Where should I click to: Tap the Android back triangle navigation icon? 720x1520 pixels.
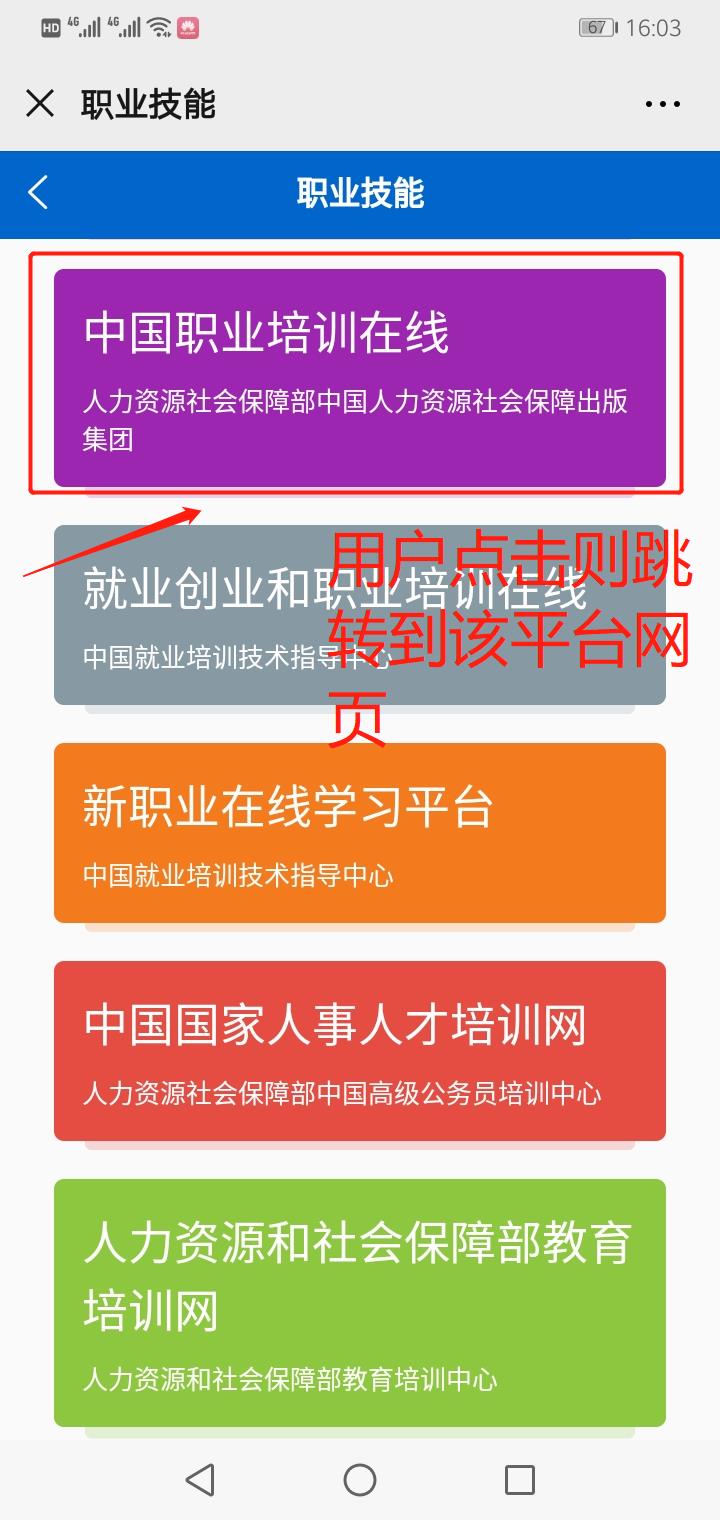tap(200, 1481)
